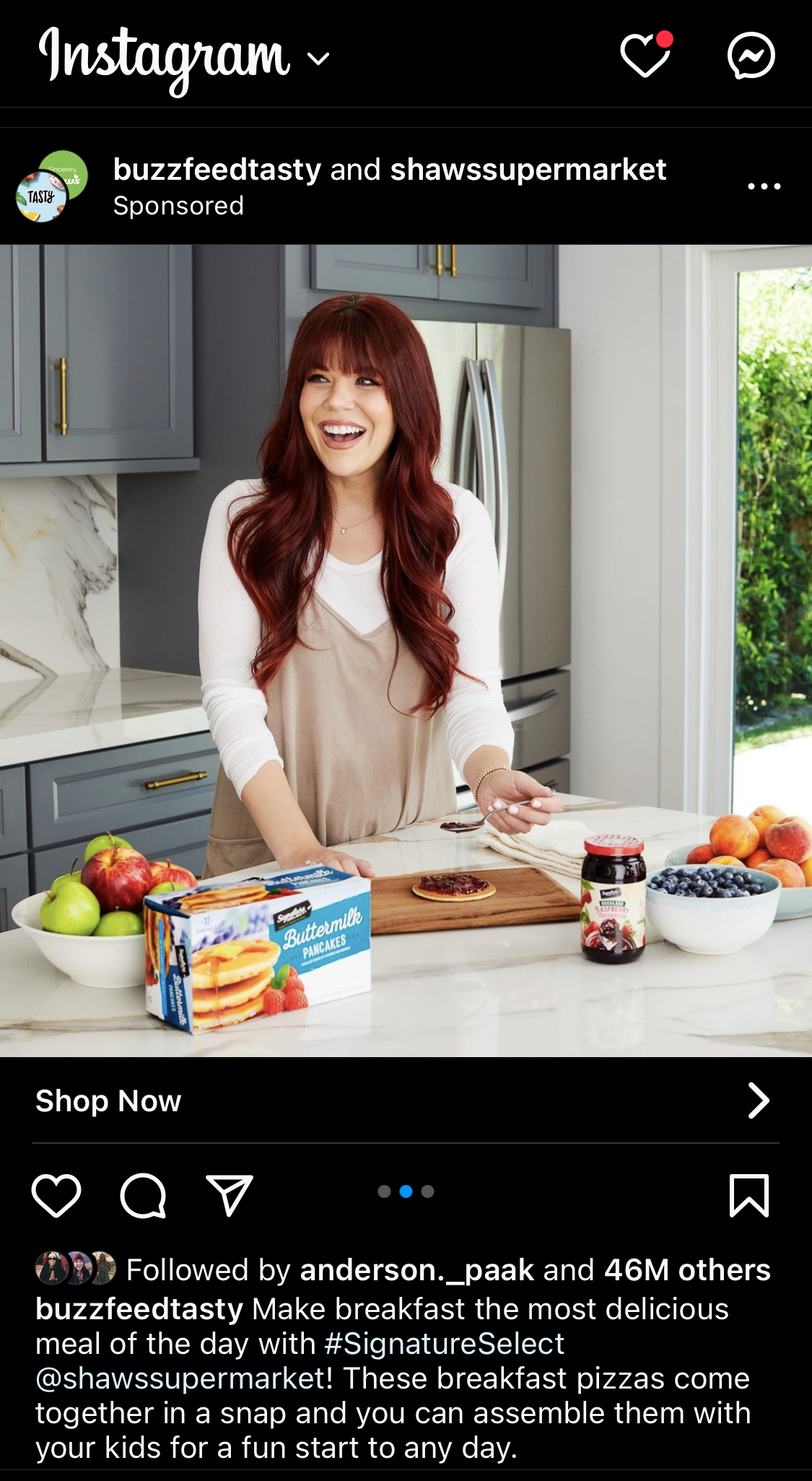The width and height of the screenshot is (812, 1481).
Task: Open the @shawssupermarket mention in caption
Action: 180,1378
